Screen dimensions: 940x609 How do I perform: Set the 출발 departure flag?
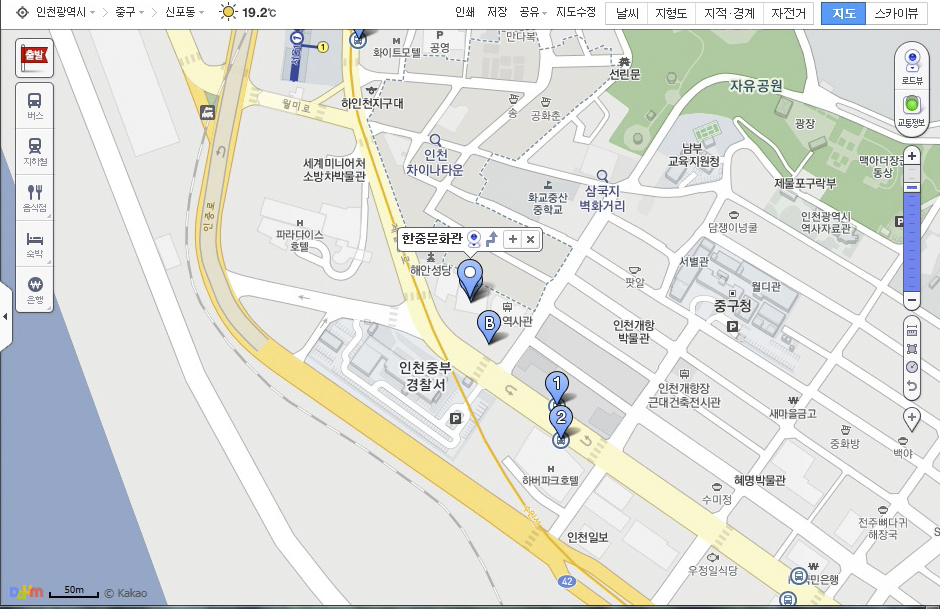click(35, 58)
